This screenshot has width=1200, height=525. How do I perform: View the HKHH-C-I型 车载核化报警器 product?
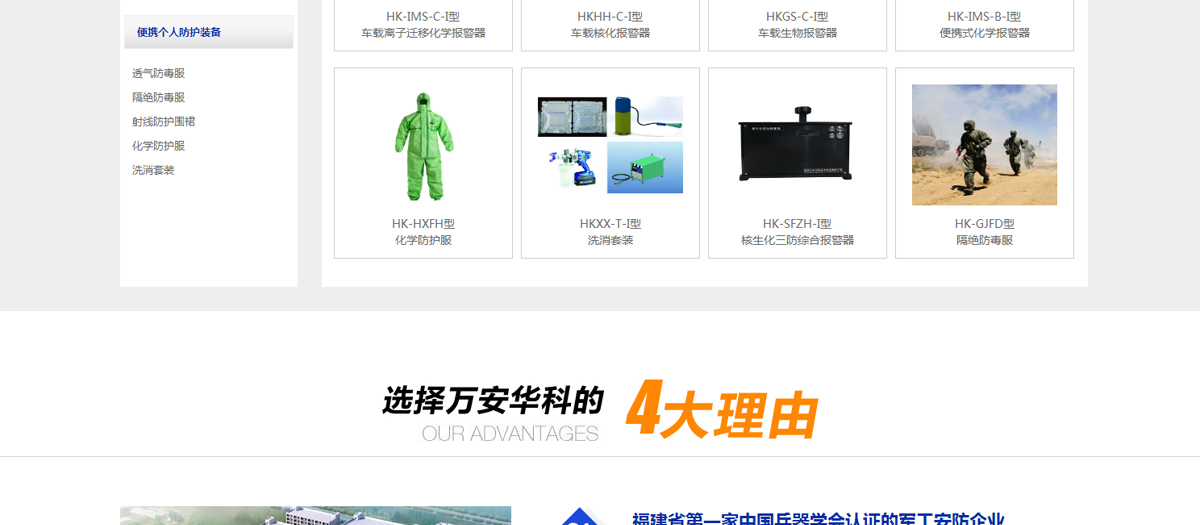coord(610,25)
